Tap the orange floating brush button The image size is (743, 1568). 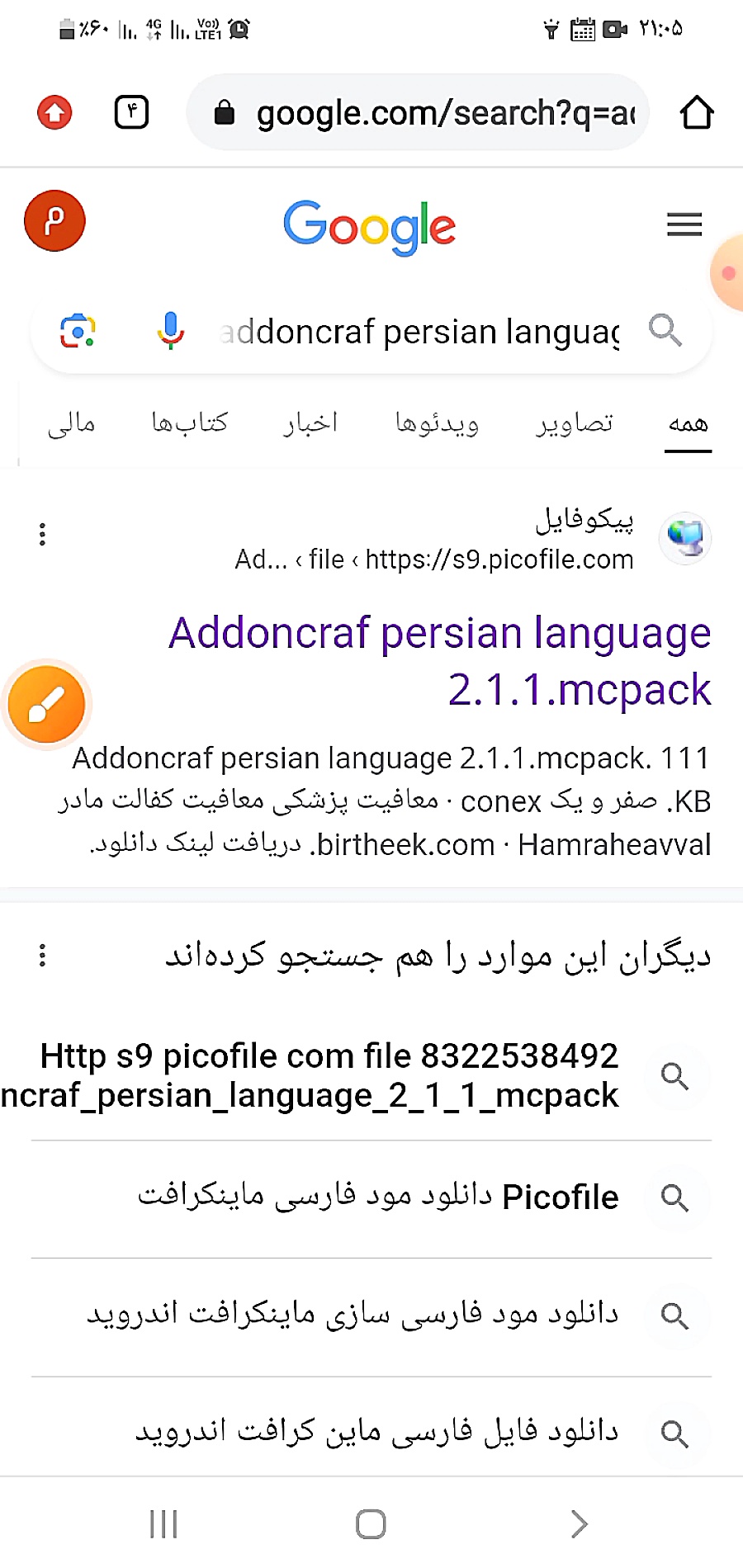(x=47, y=705)
